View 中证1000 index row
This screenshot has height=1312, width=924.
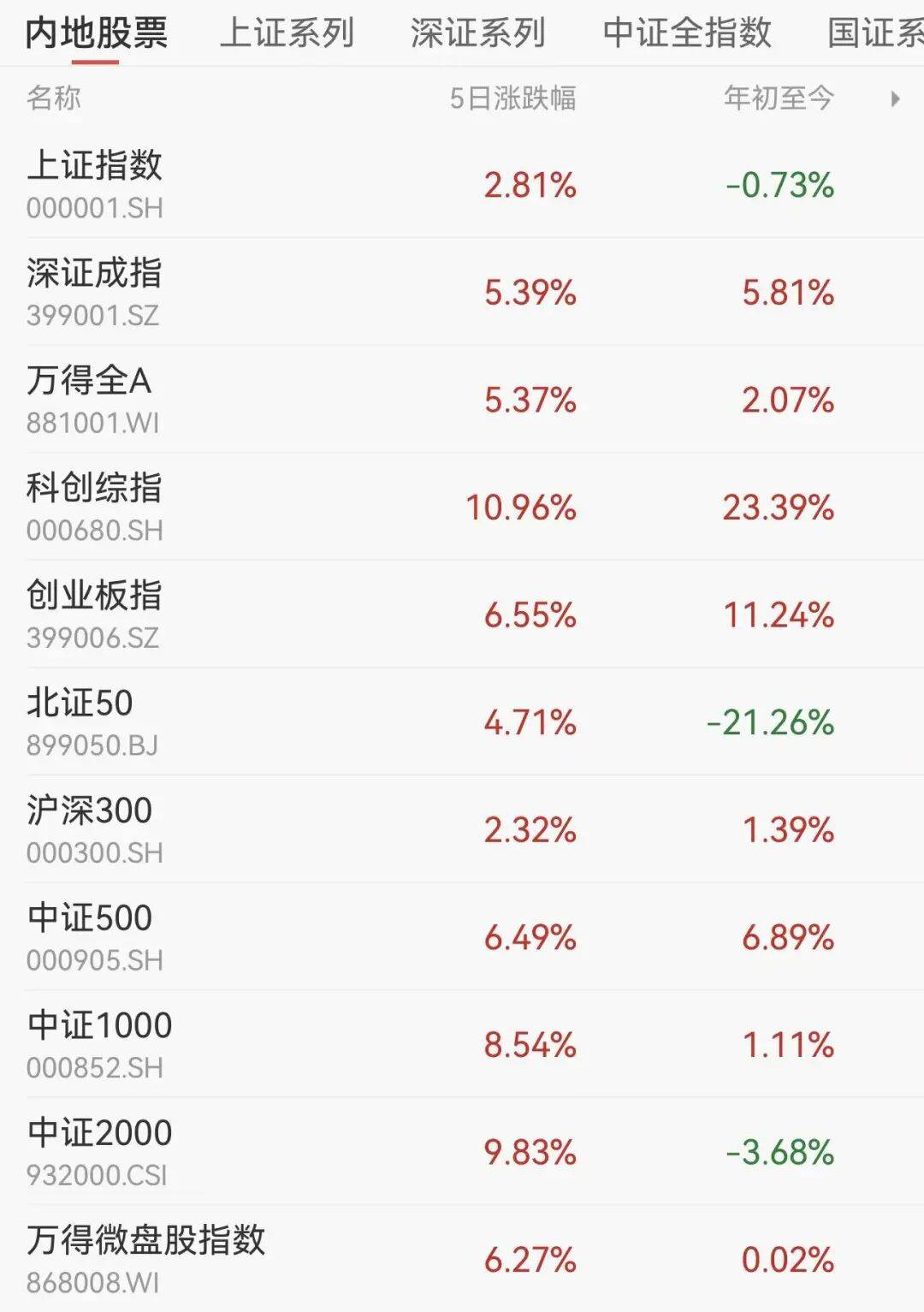point(462,1044)
